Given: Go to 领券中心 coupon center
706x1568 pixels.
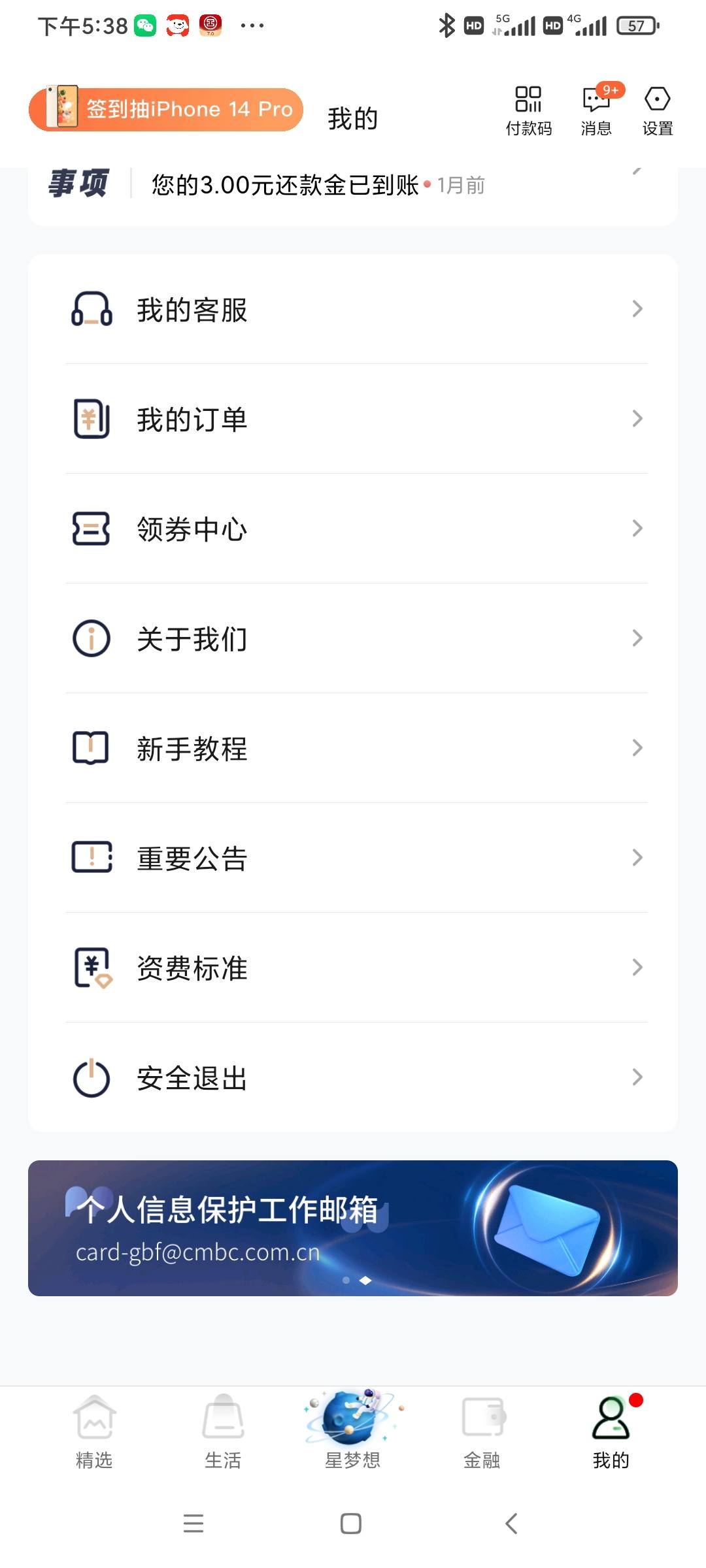Looking at the screenshot, I should coord(353,529).
